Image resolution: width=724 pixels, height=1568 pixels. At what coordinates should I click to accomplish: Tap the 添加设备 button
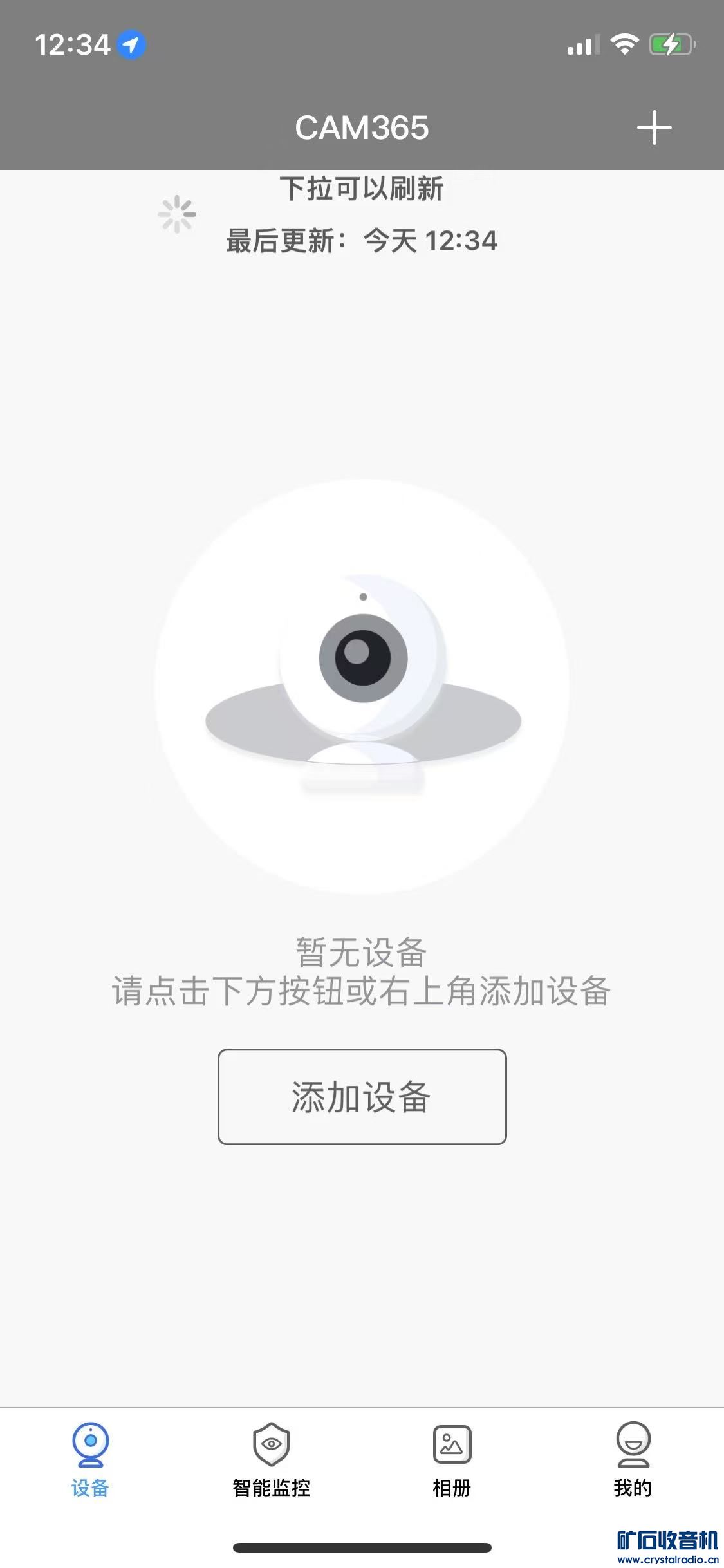pos(362,1096)
